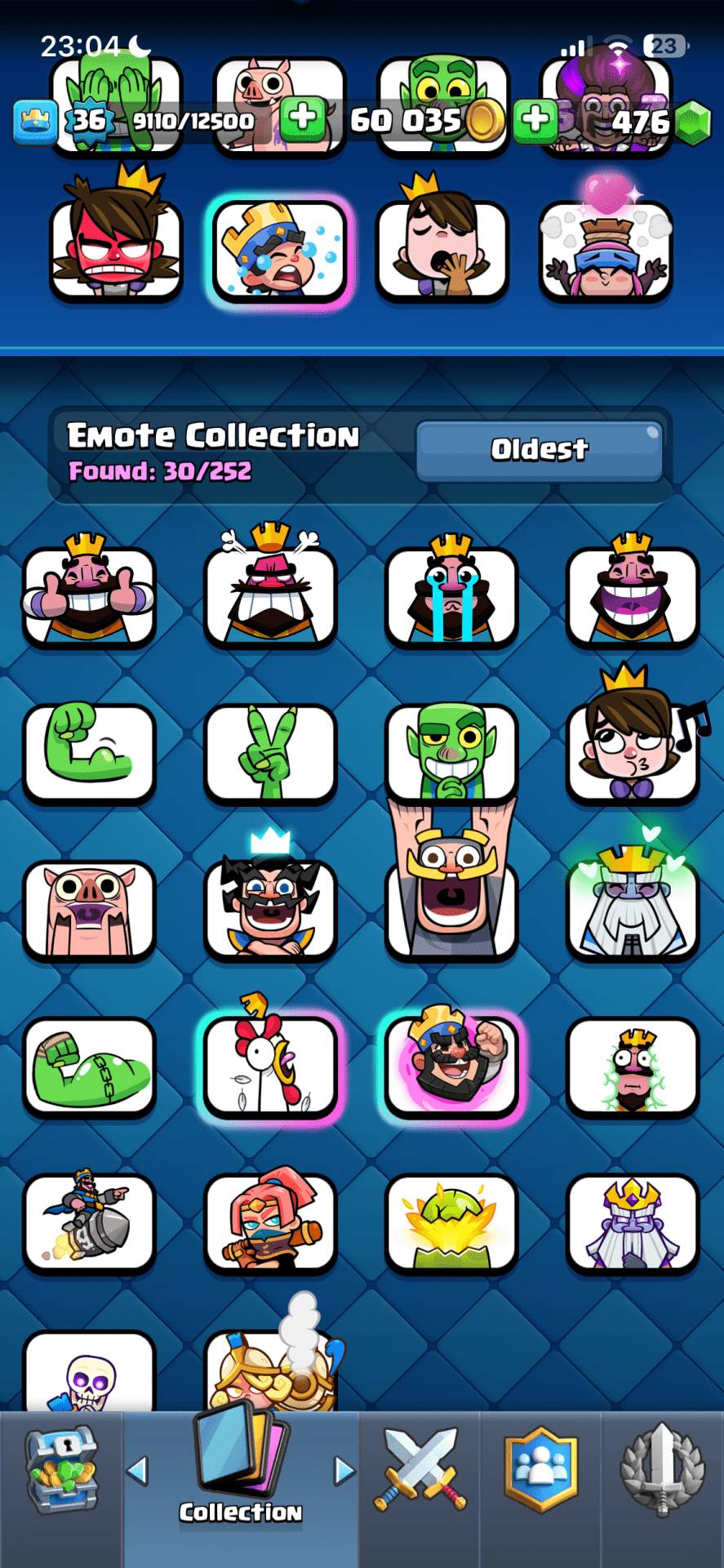
Task: Tap the right arrow beside Collection
Action: coord(344,1472)
